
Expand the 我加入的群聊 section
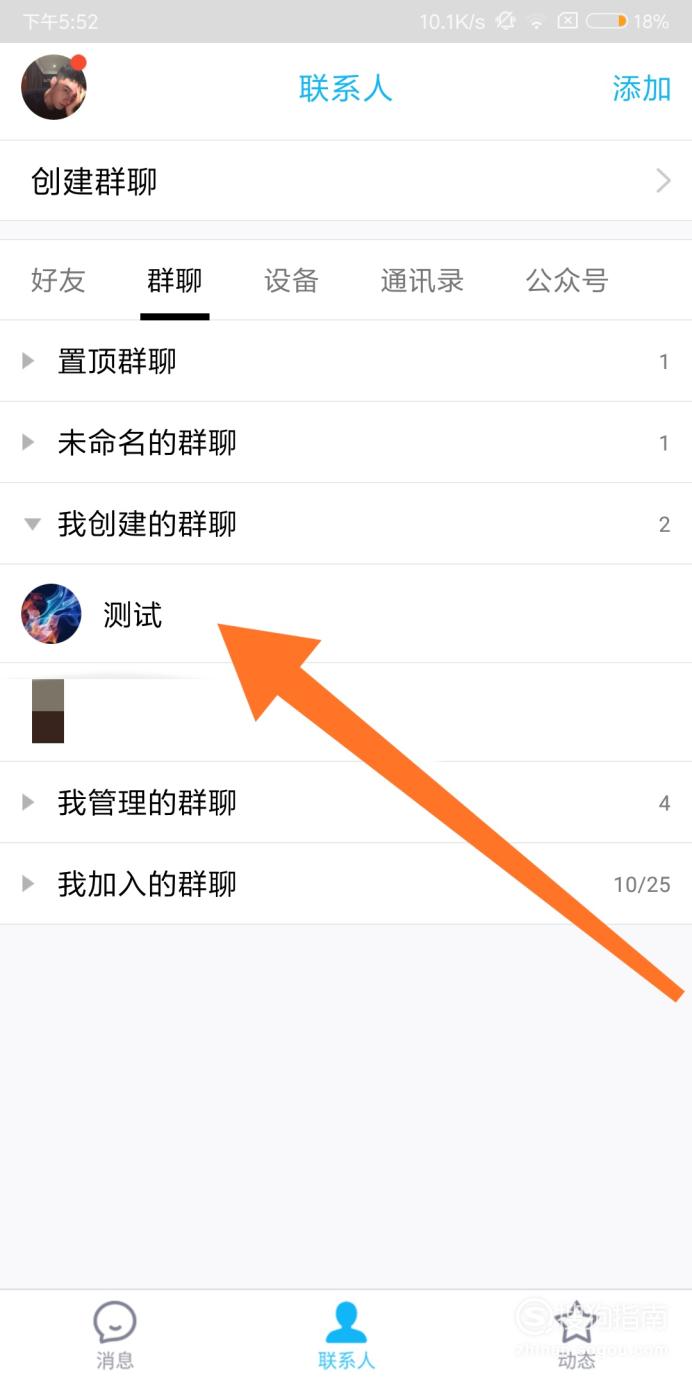click(346, 884)
